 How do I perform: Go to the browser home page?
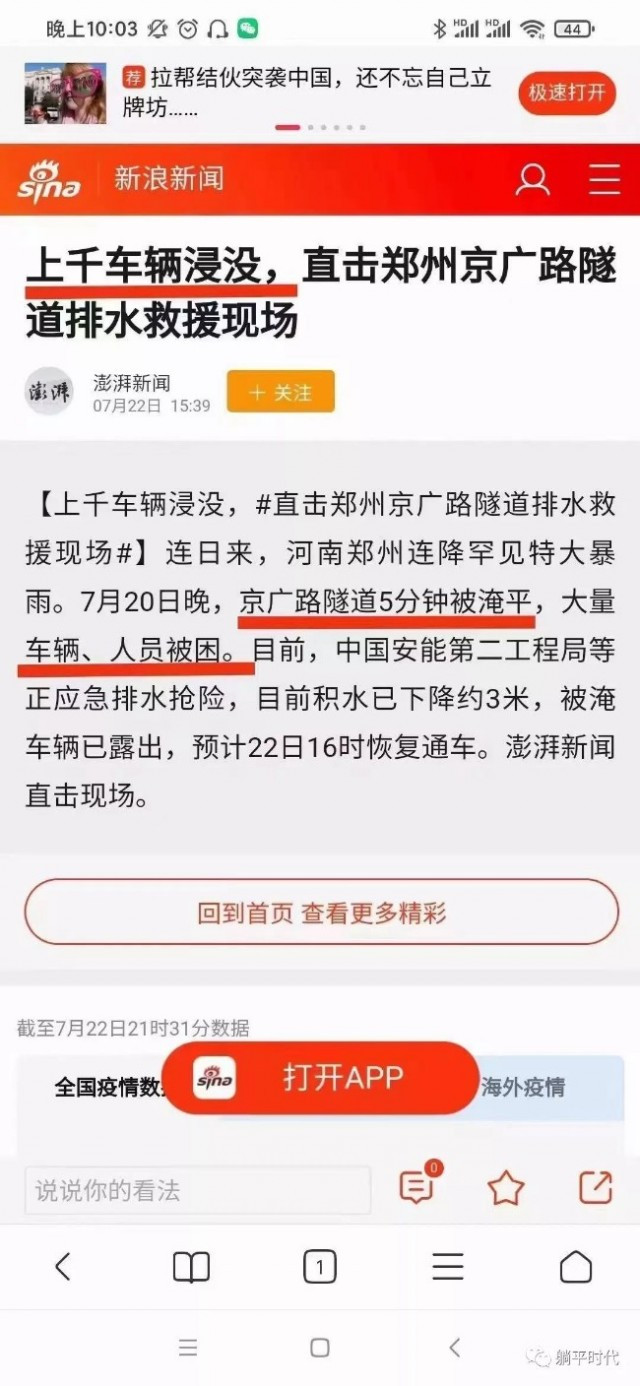coord(575,1267)
